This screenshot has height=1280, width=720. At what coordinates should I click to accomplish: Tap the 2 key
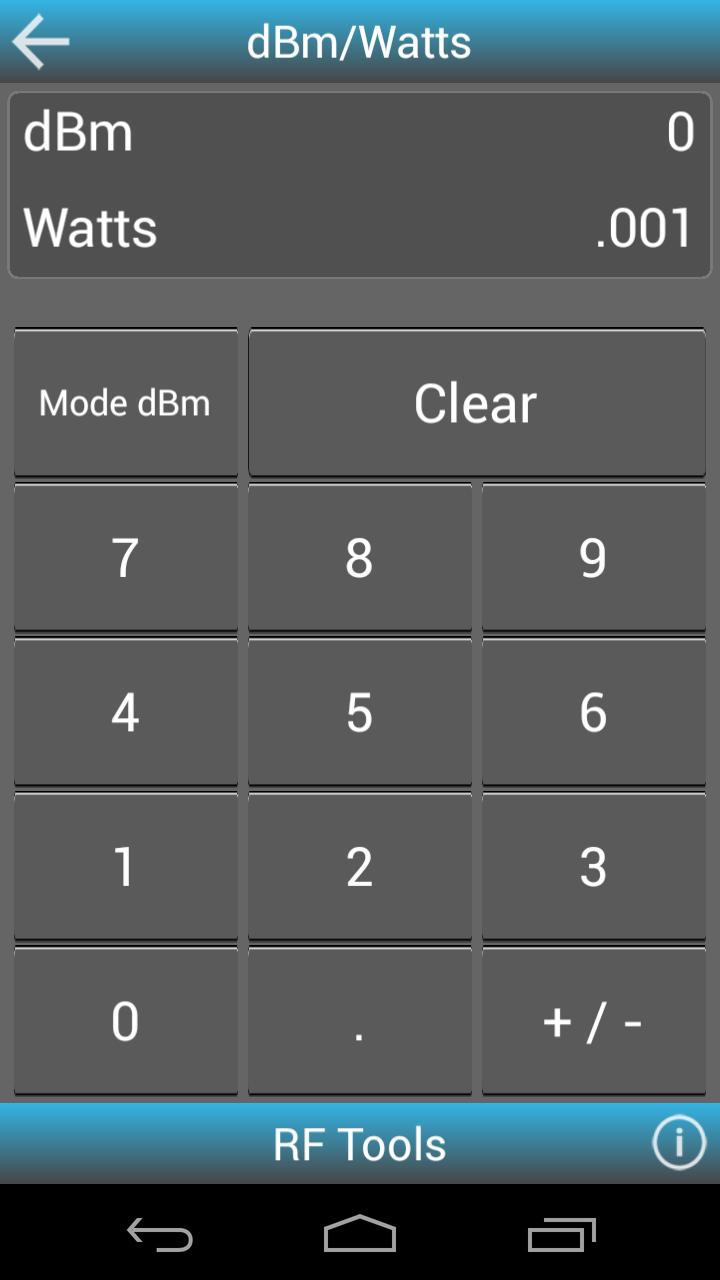point(359,866)
